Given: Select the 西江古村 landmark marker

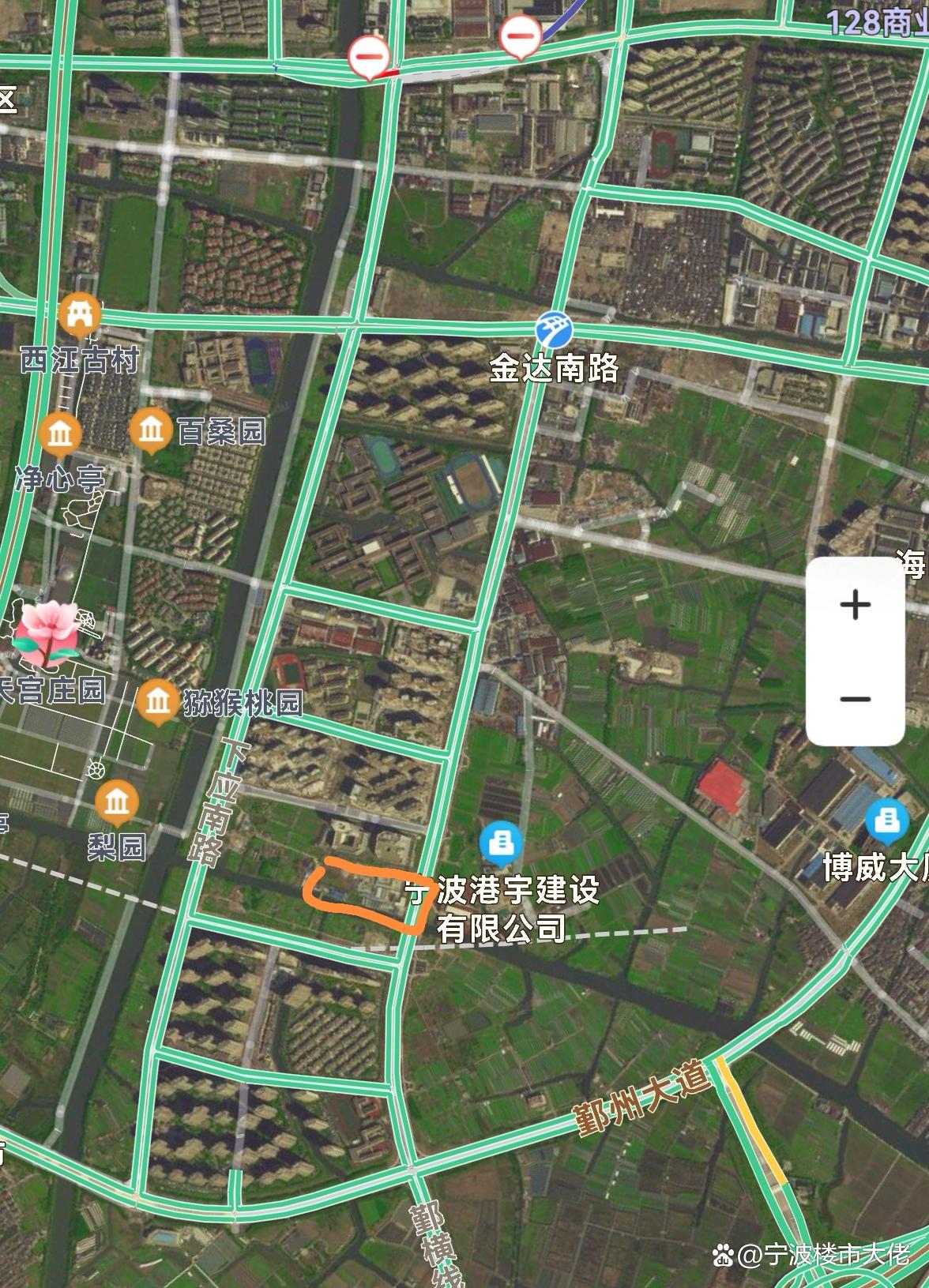Looking at the screenshot, I should coord(80,315).
